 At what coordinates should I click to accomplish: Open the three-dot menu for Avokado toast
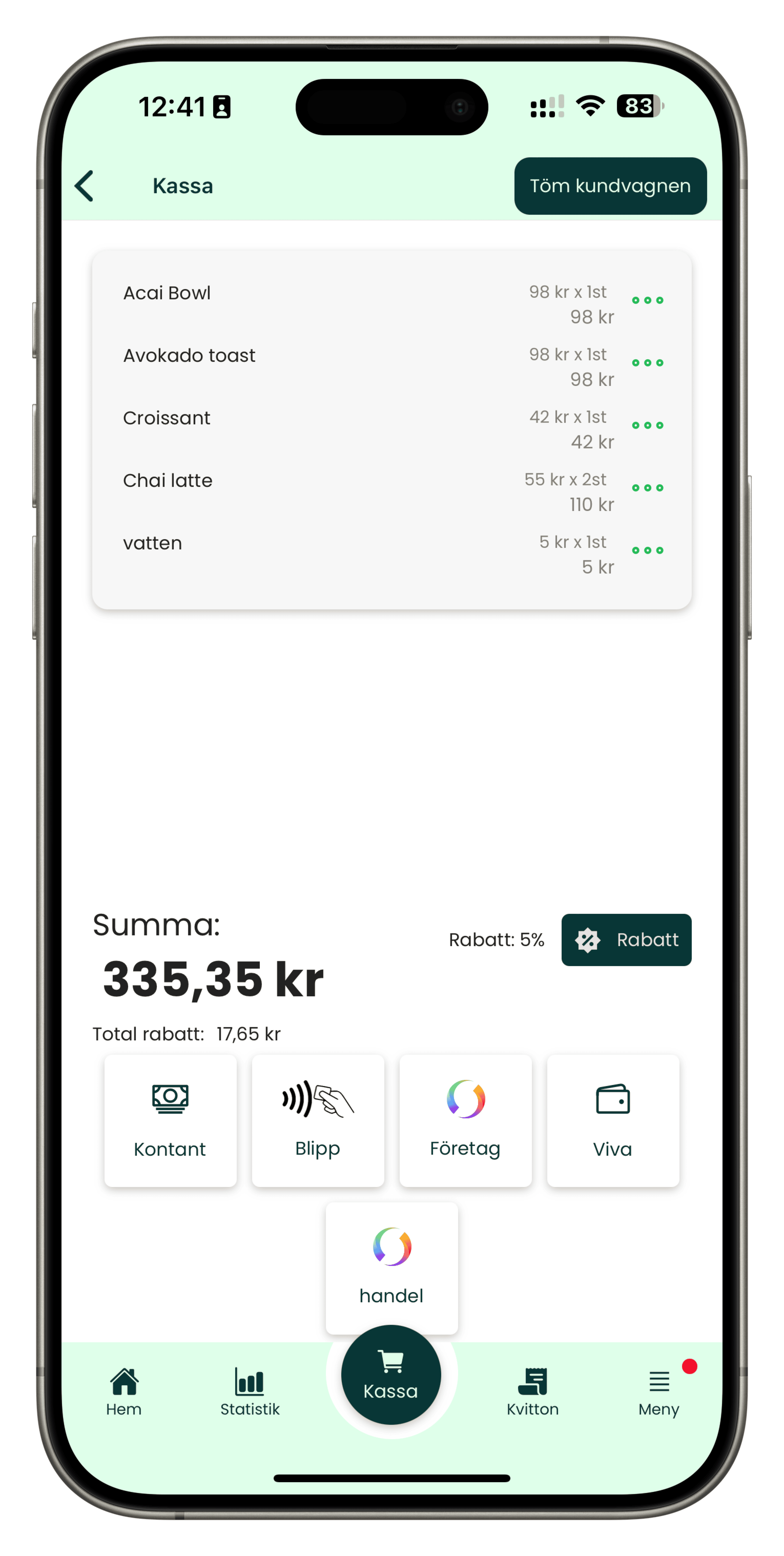(x=647, y=363)
